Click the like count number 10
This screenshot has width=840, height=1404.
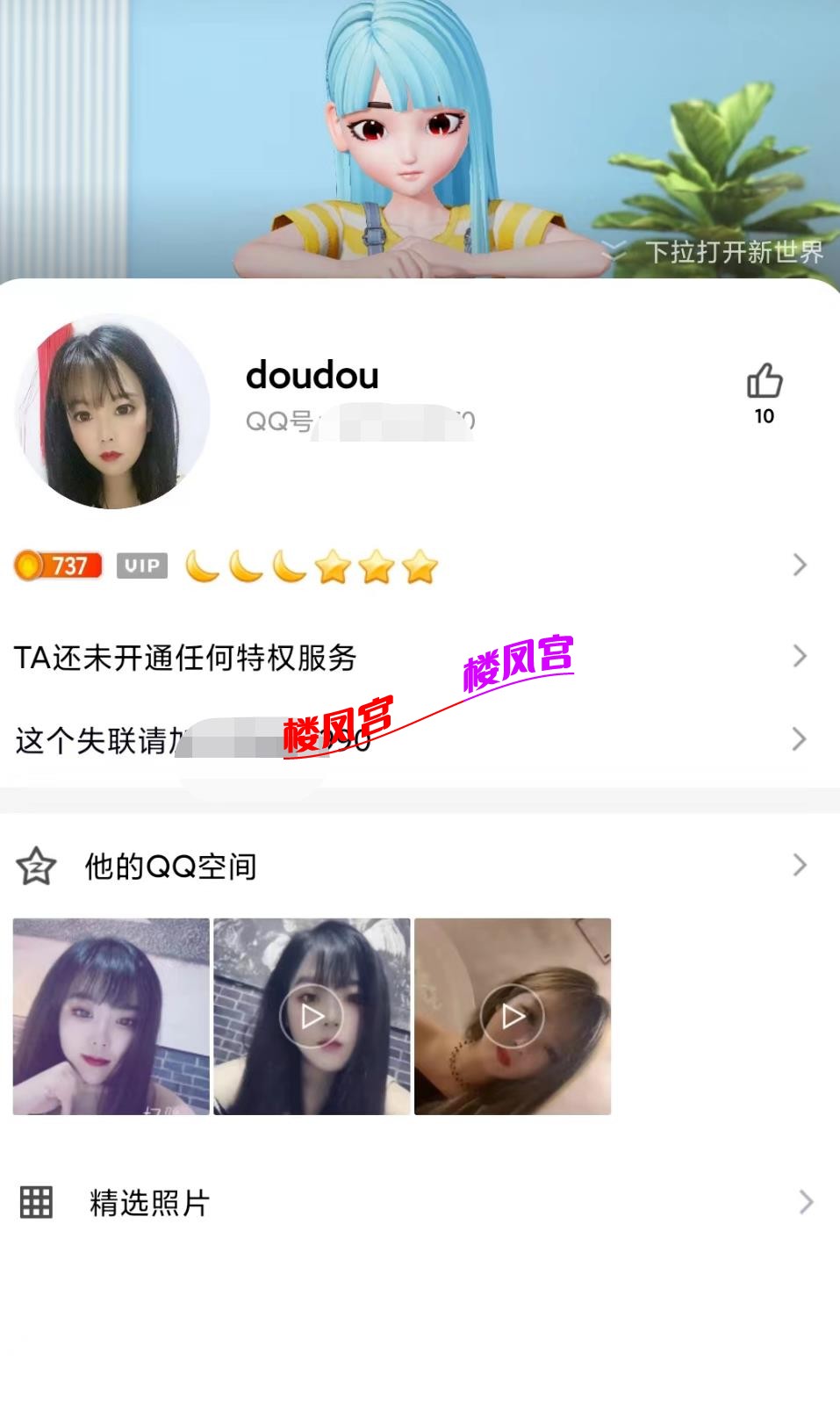[x=765, y=416]
